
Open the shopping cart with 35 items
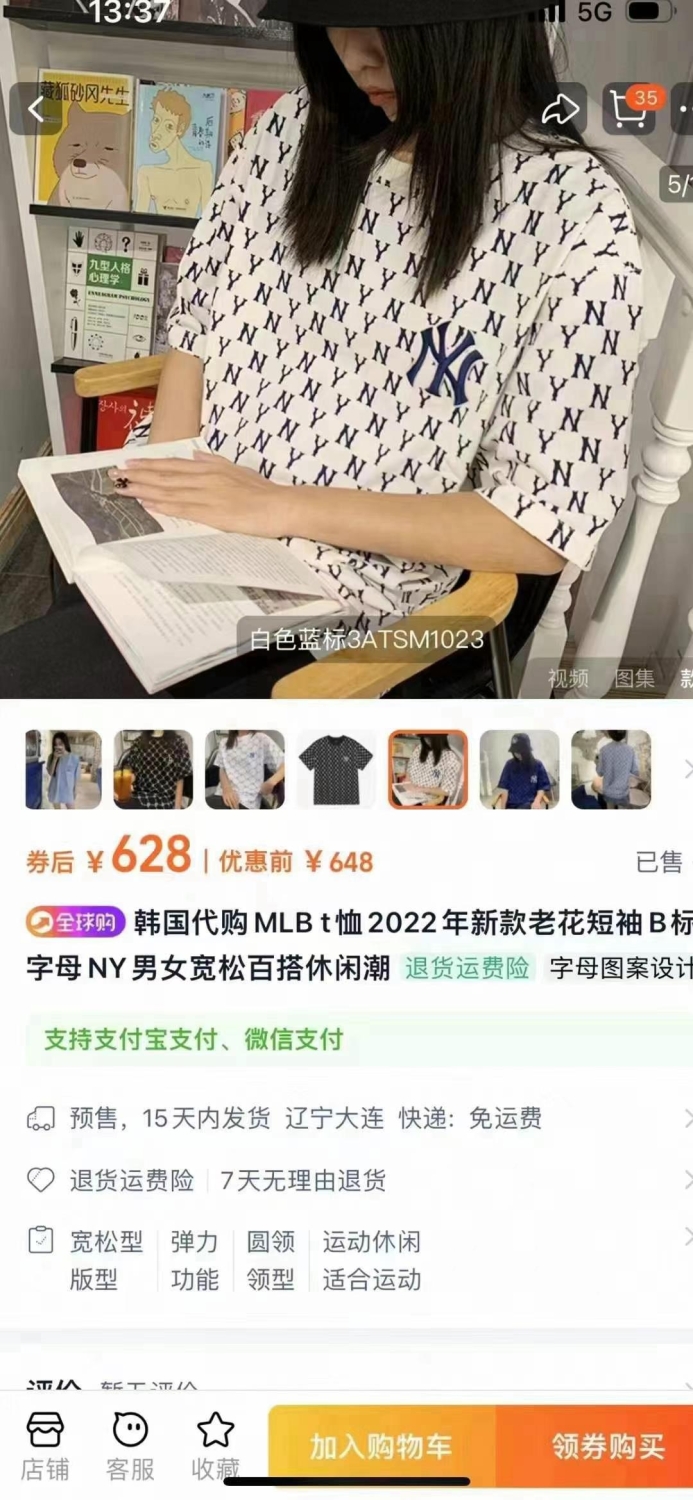click(631, 108)
